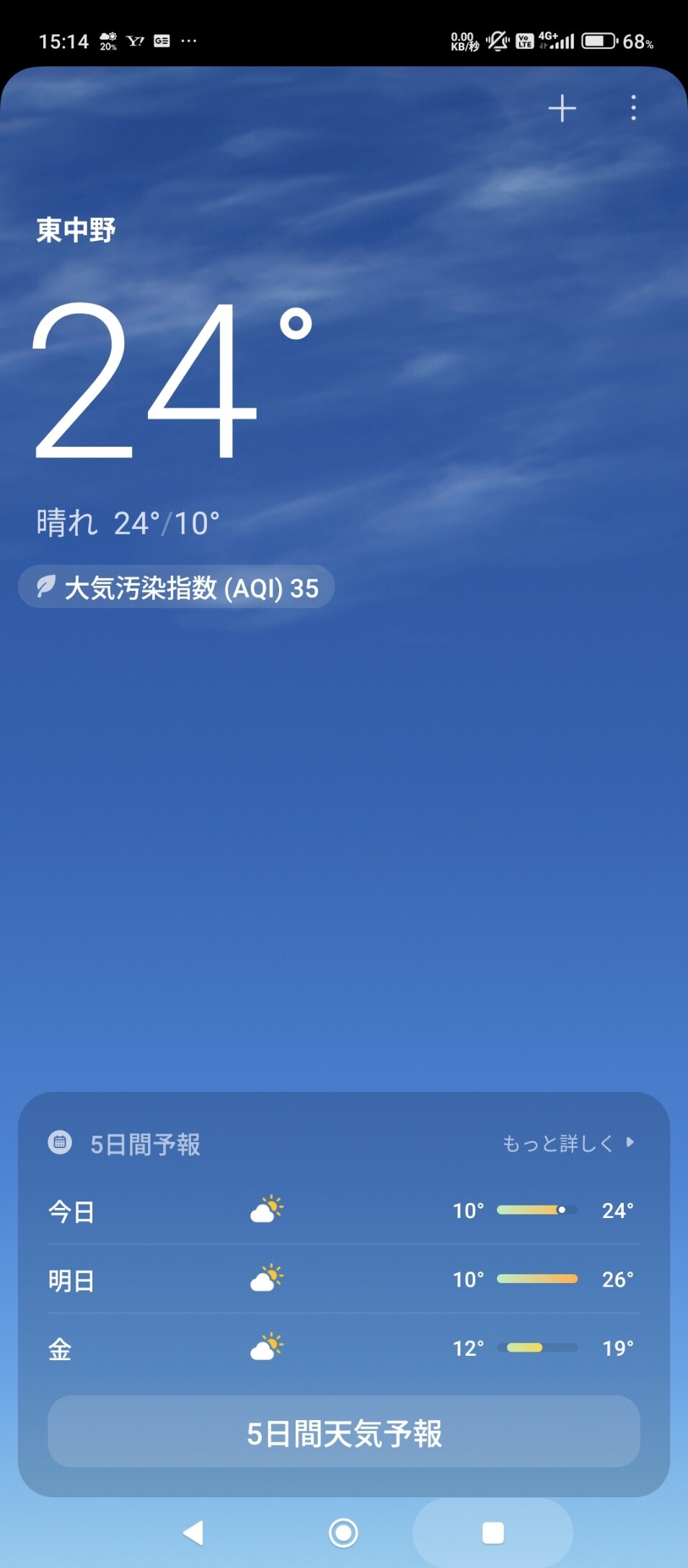
Task: Open the 5日間天気予報 button
Action: pyautogui.click(x=343, y=1433)
